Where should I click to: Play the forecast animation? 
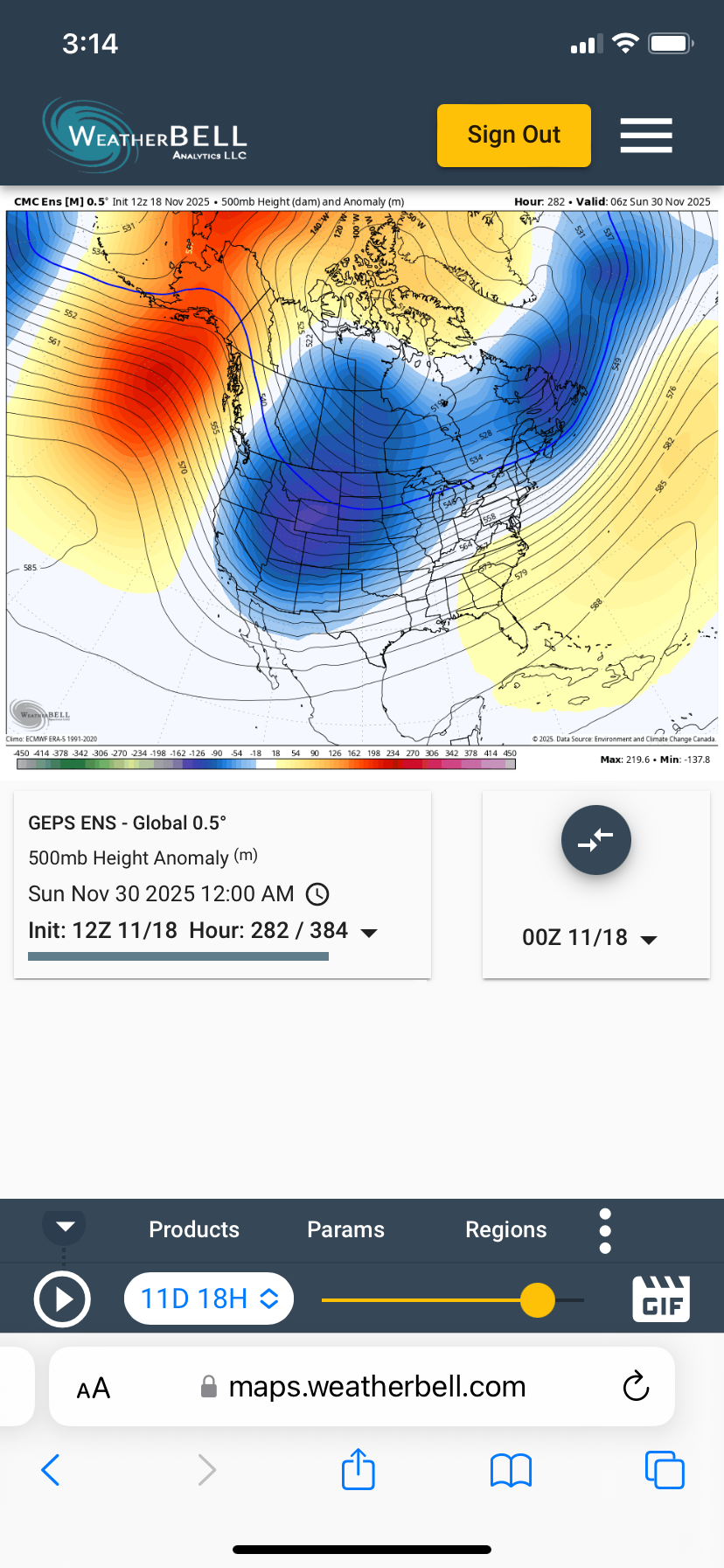click(62, 1299)
